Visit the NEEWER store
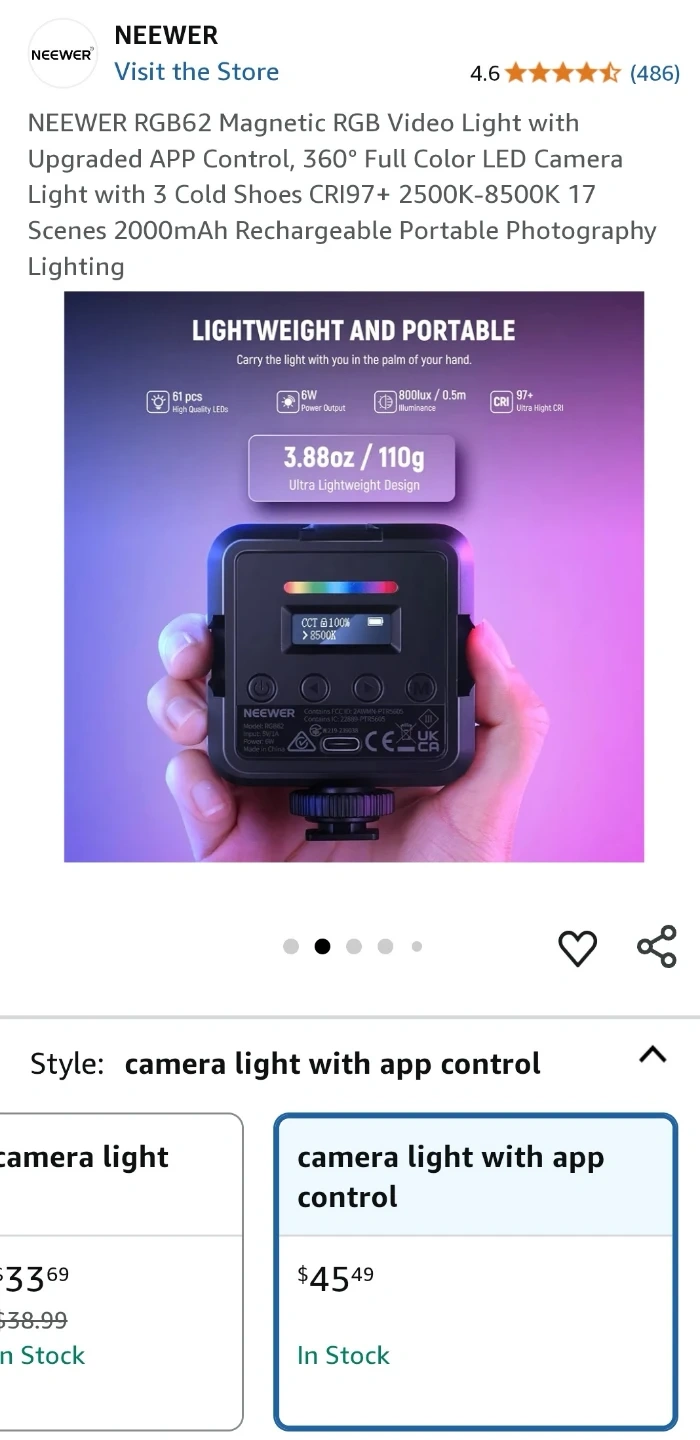Screen dimensions: 700x1440 [196, 72]
